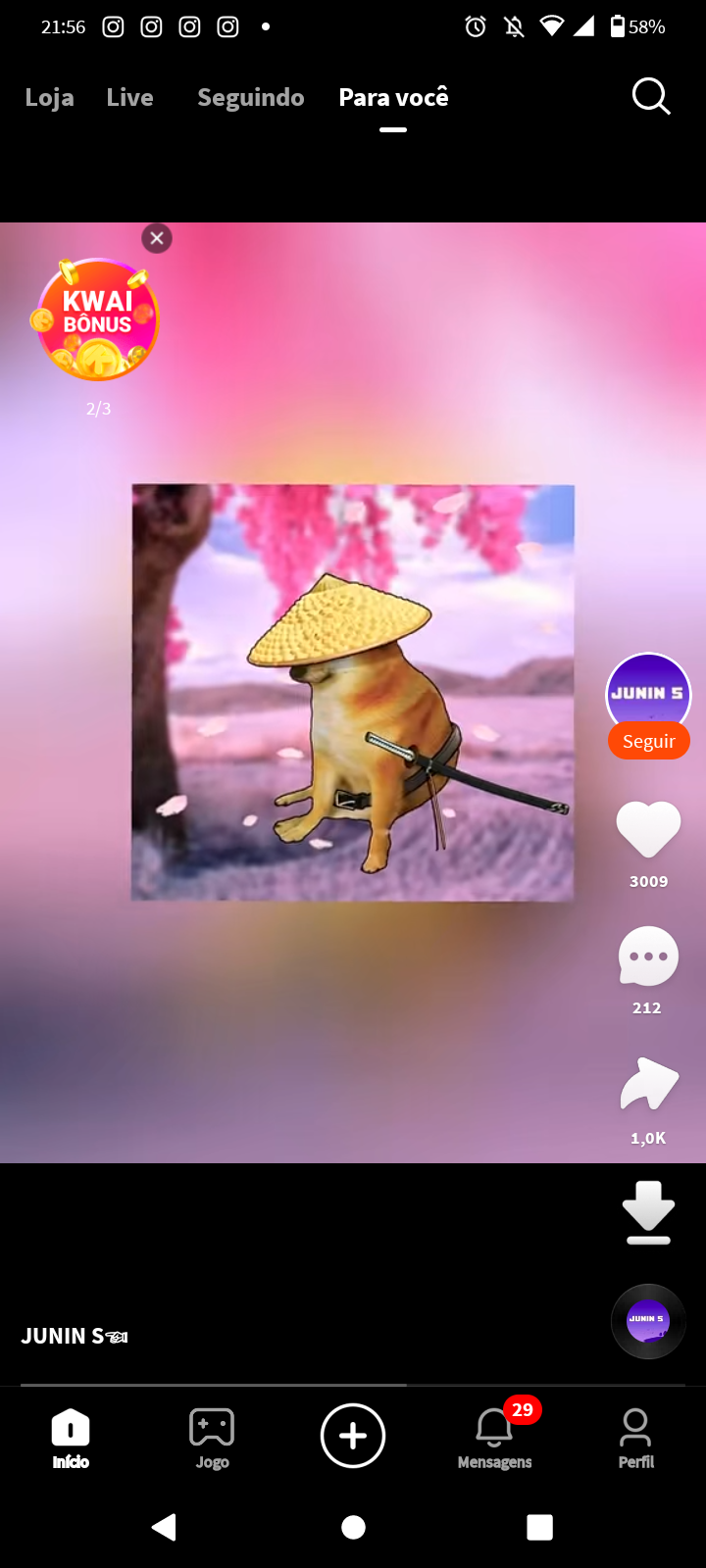
Task: Switch to the Live tab
Action: tap(129, 97)
